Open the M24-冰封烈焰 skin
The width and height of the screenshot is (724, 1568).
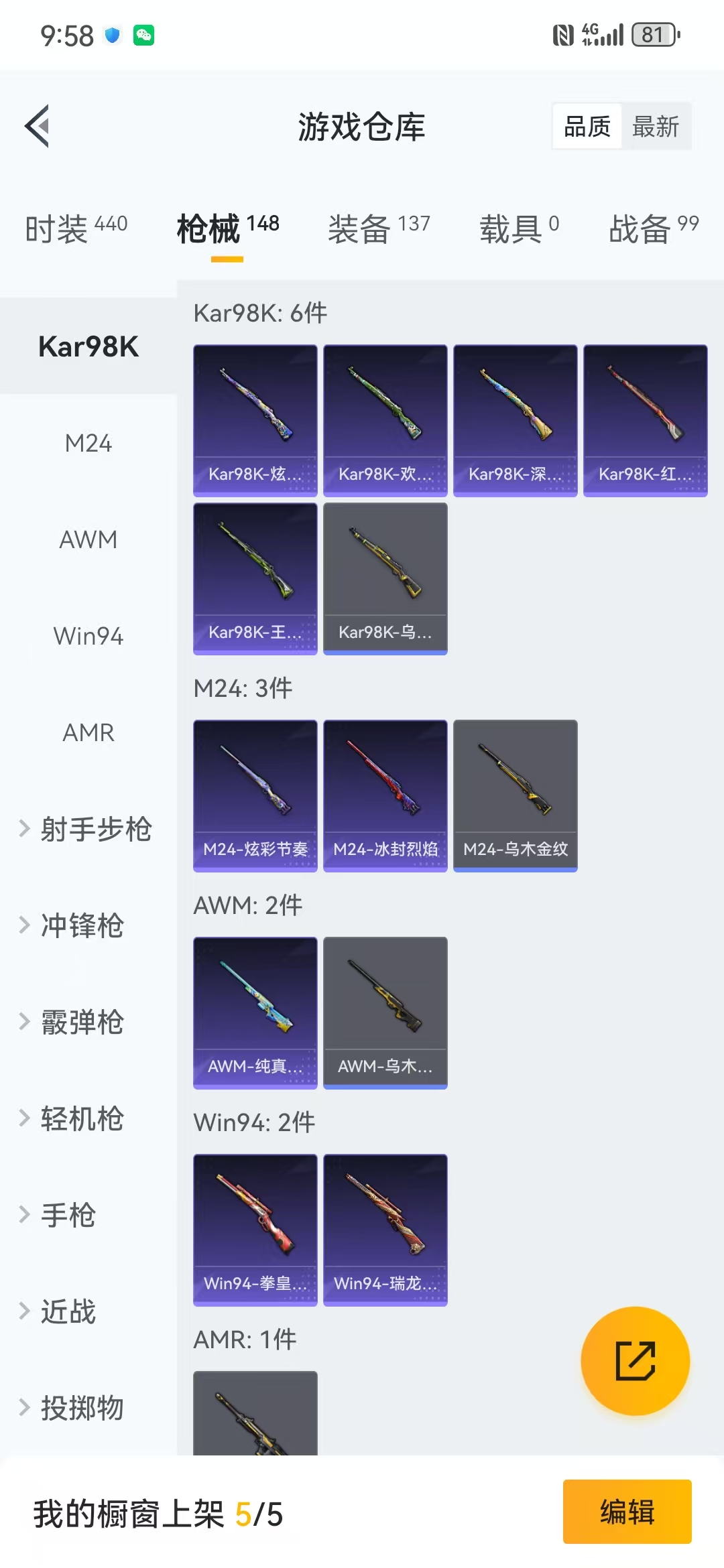click(x=385, y=795)
